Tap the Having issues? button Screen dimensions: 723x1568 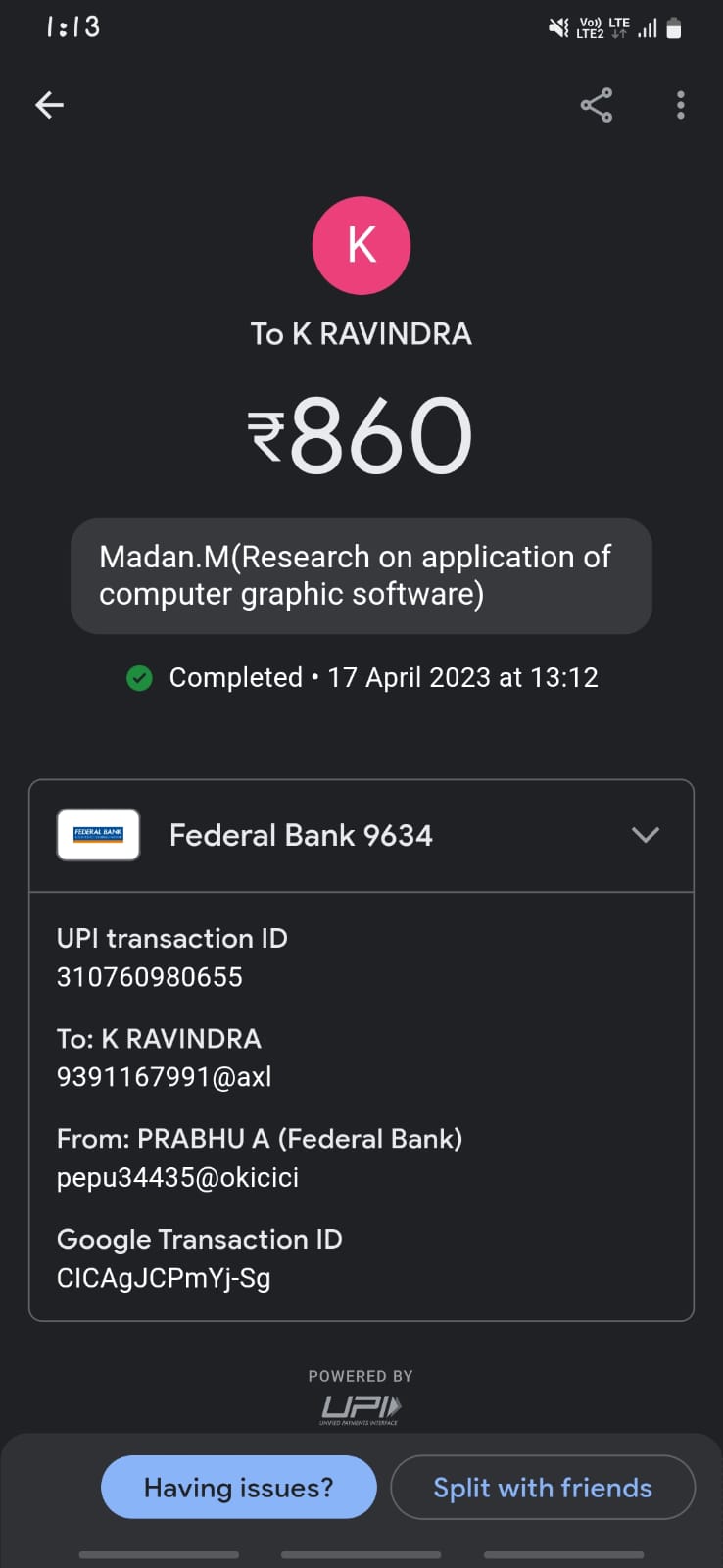pos(238,1487)
